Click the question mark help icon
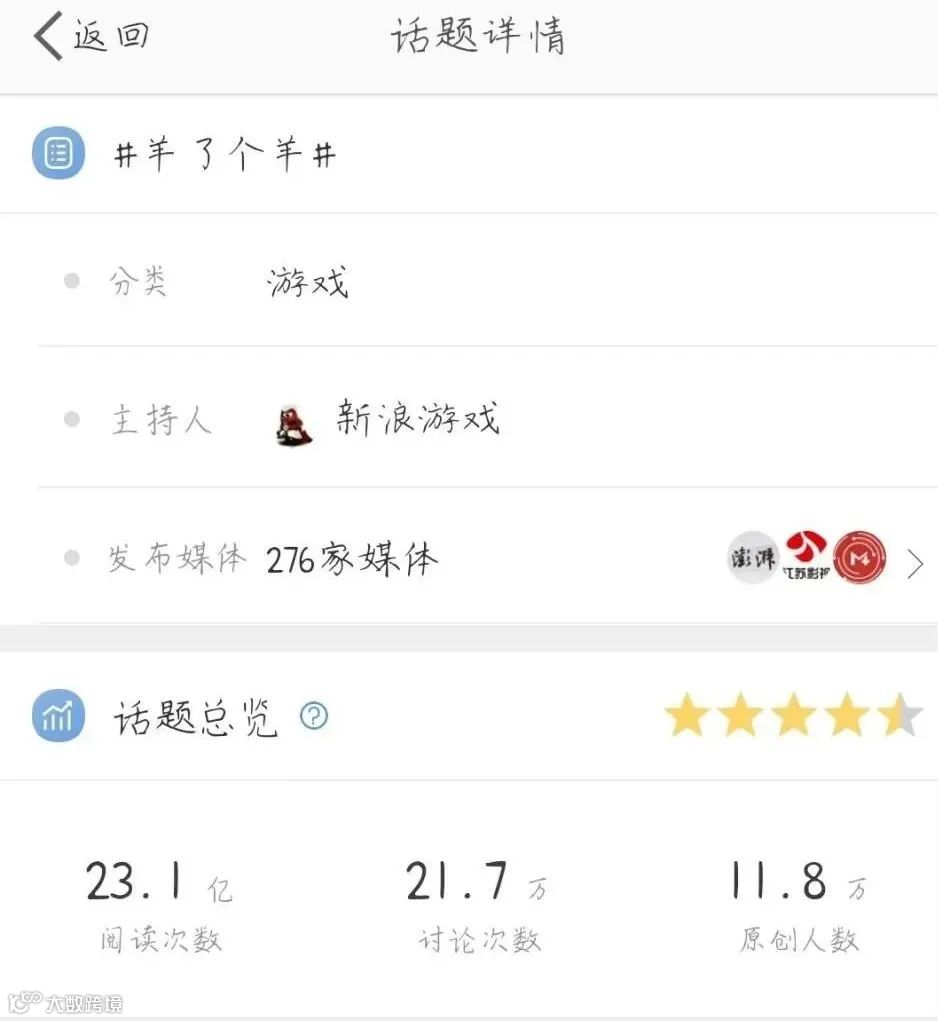 pos(313,716)
